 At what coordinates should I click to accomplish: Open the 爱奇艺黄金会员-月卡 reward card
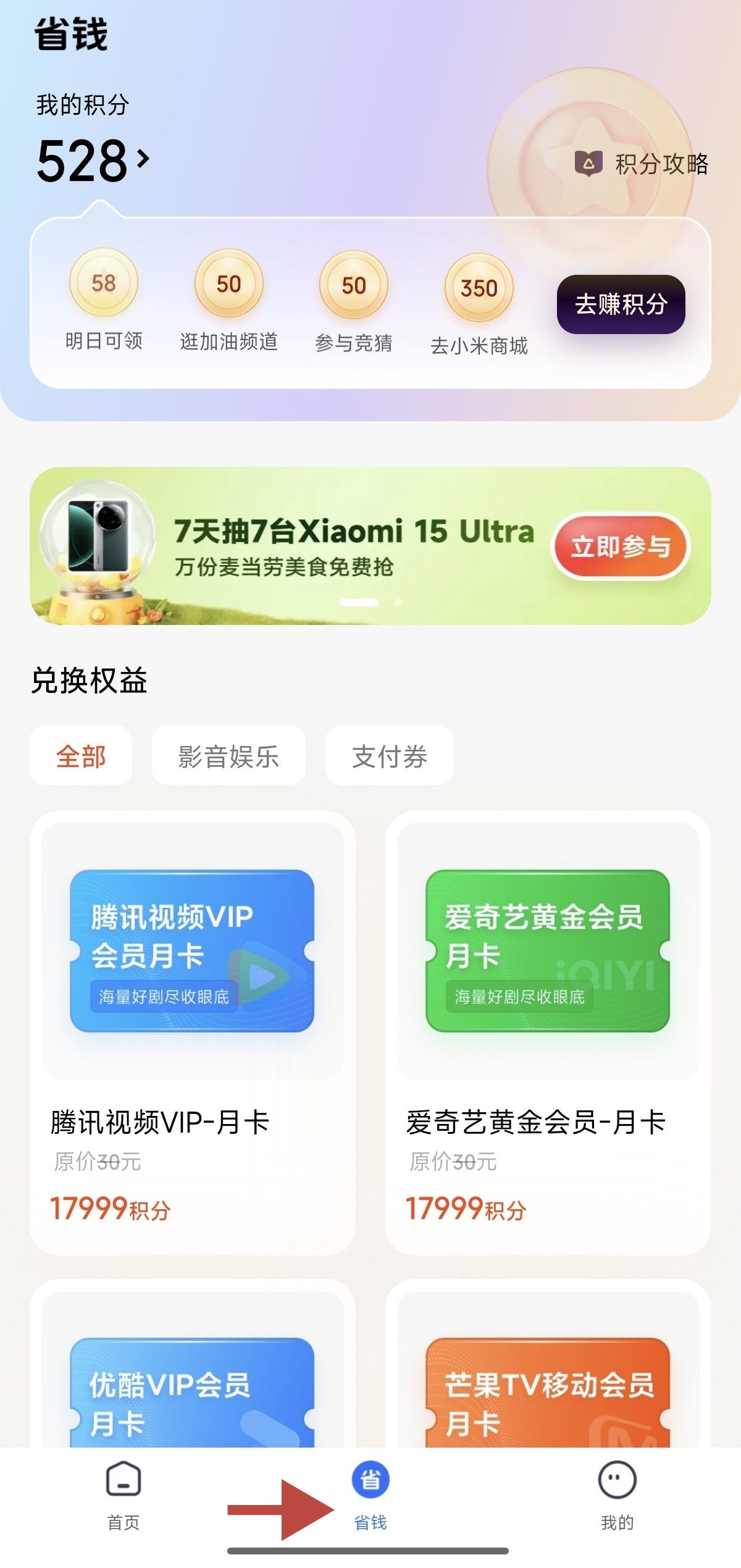coord(548,1033)
